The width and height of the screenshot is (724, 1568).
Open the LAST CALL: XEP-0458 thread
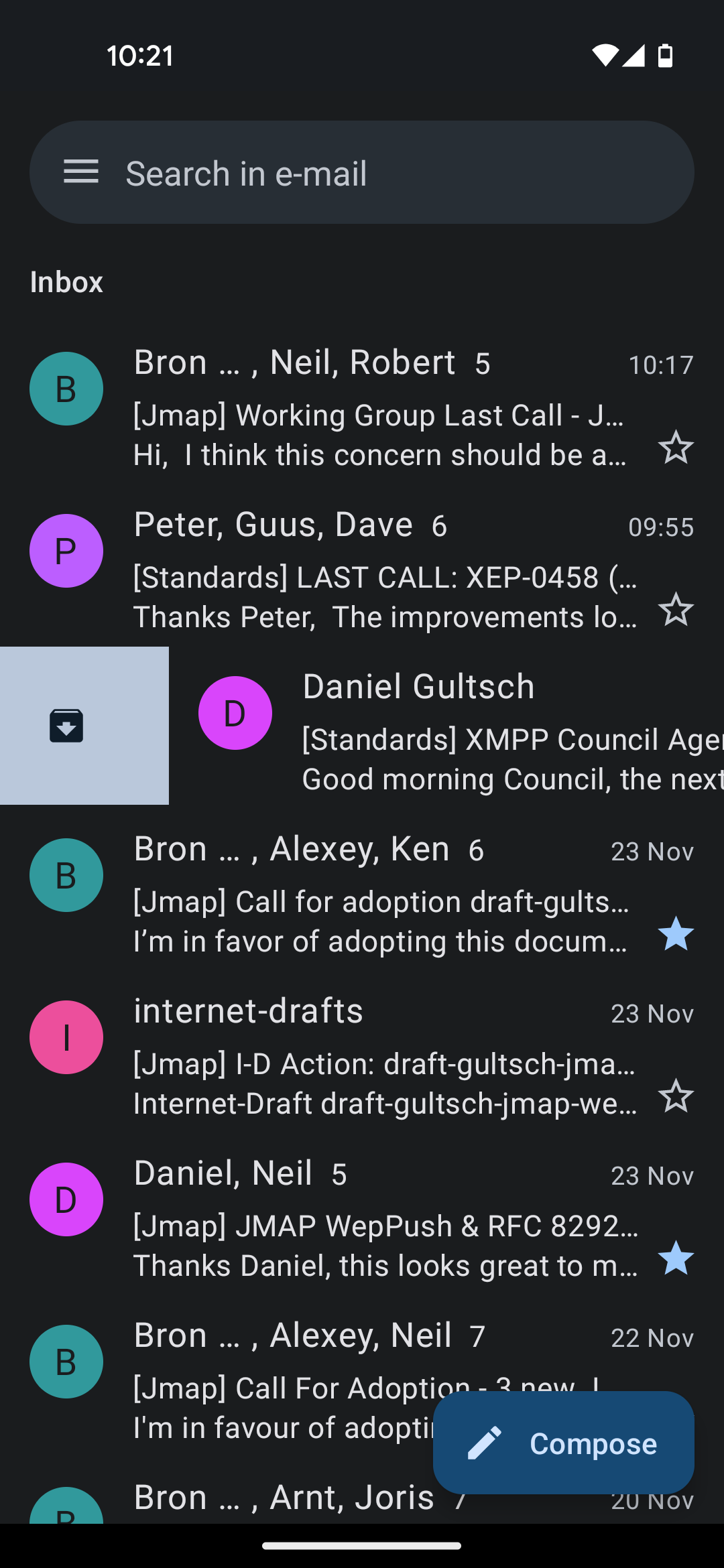coord(384,578)
